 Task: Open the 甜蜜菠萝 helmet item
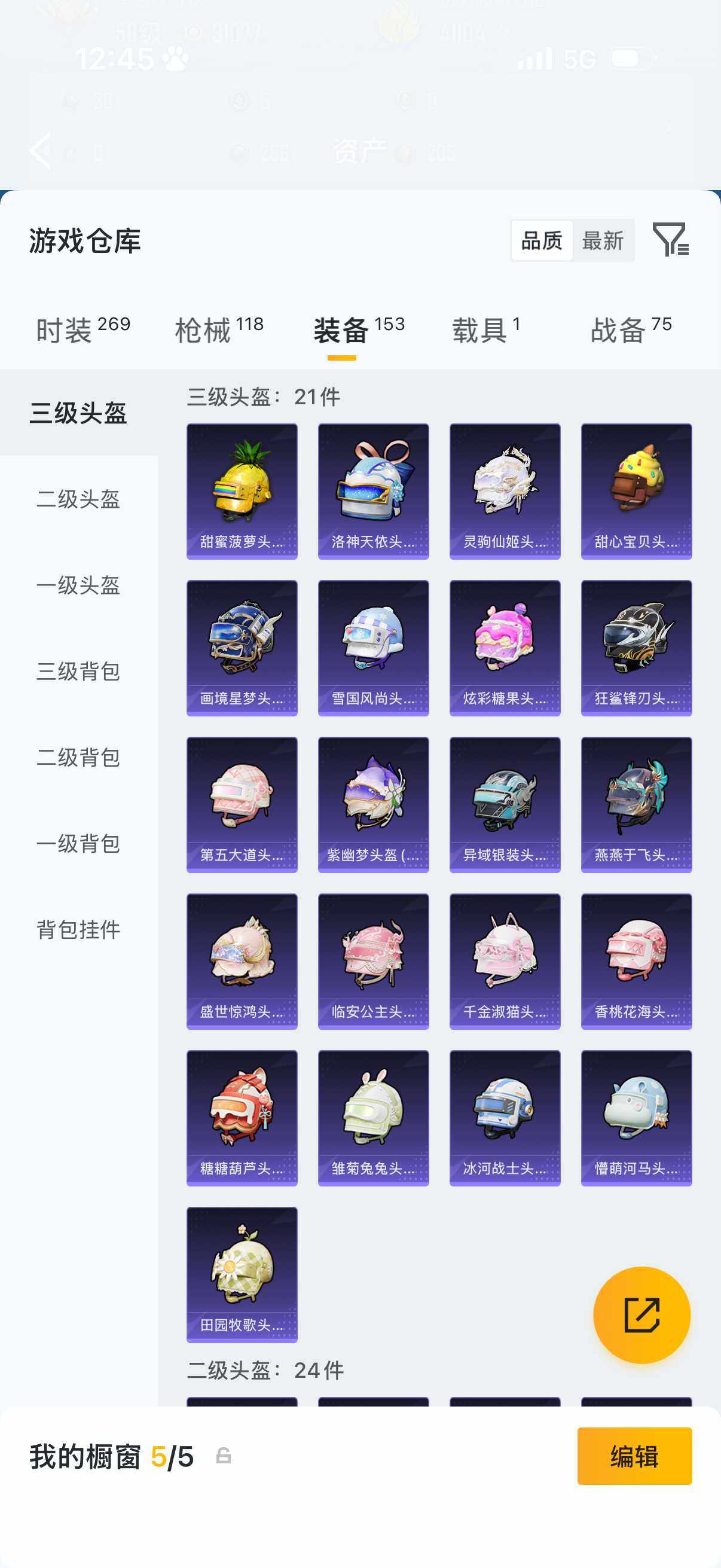tap(242, 490)
